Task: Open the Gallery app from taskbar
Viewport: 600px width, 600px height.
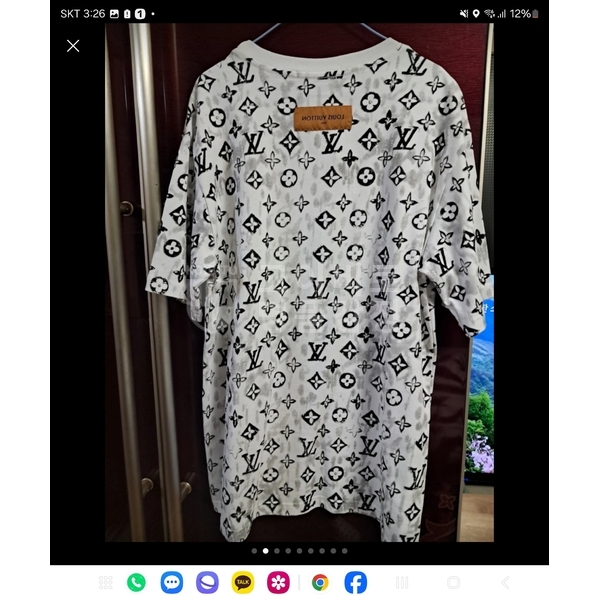Action: (279, 582)
